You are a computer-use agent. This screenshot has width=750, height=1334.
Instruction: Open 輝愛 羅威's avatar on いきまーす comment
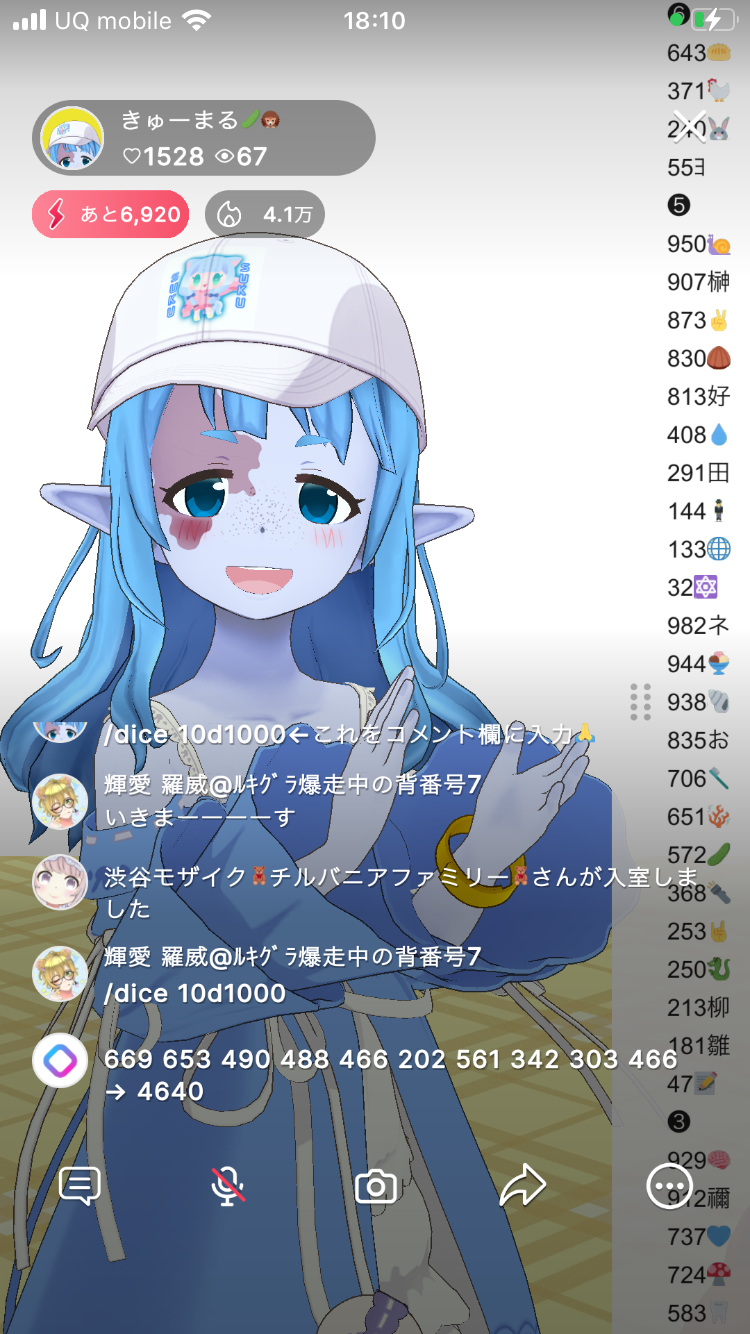pyautogui.click(x=60, y=801)
